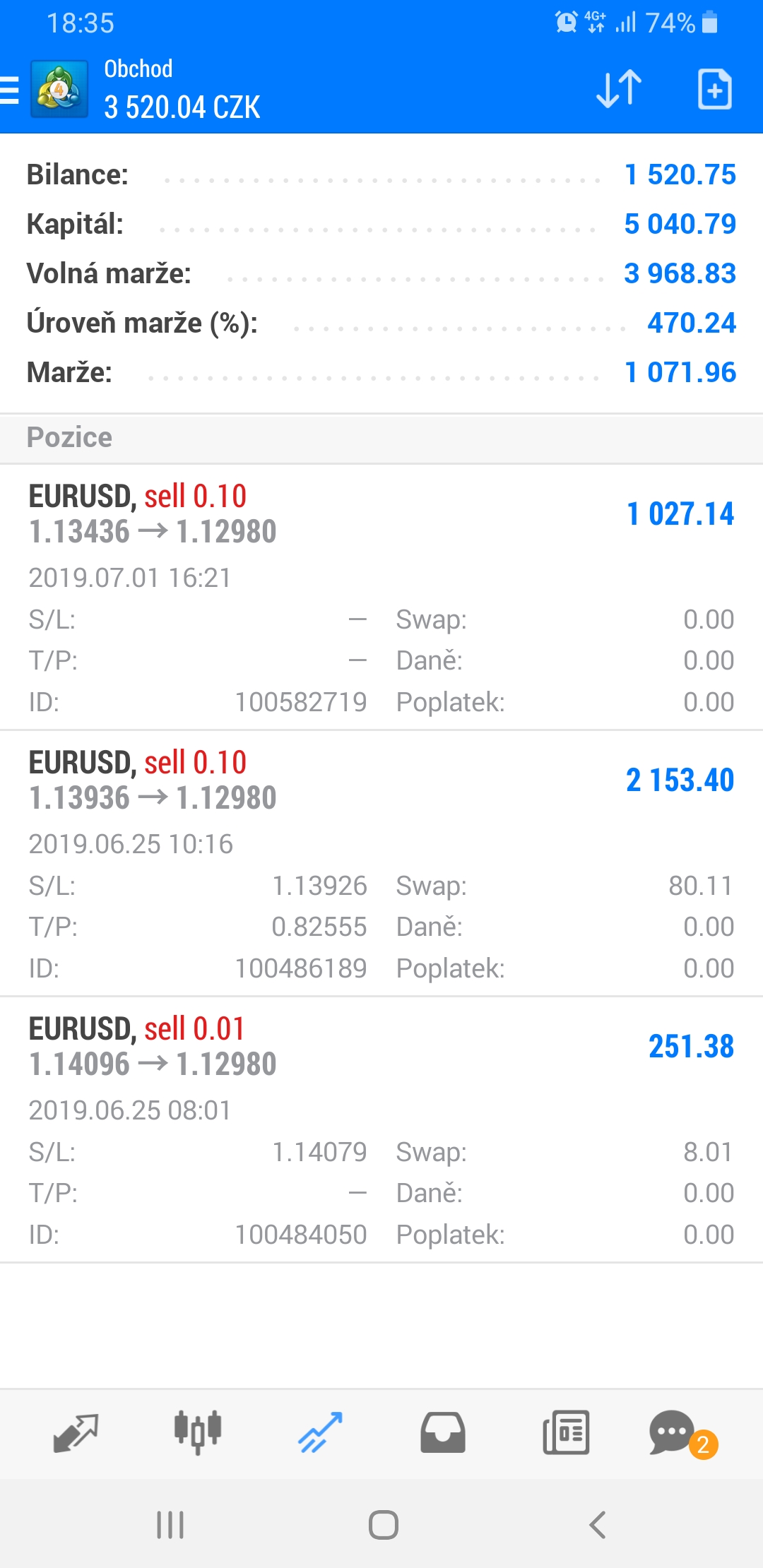Select the trade trend-line tab
The image size is (763, 1568).
320,1433
